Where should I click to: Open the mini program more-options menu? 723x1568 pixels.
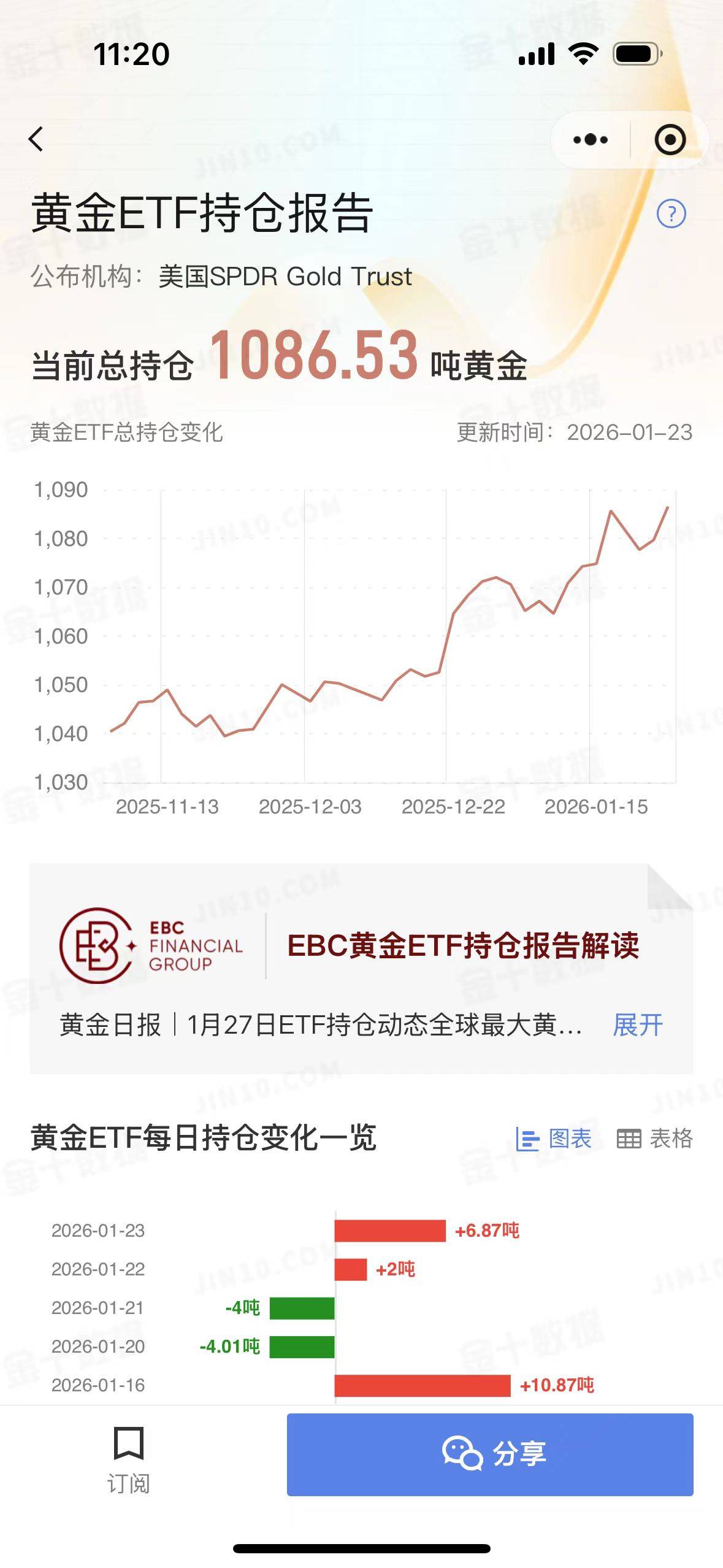590,140
